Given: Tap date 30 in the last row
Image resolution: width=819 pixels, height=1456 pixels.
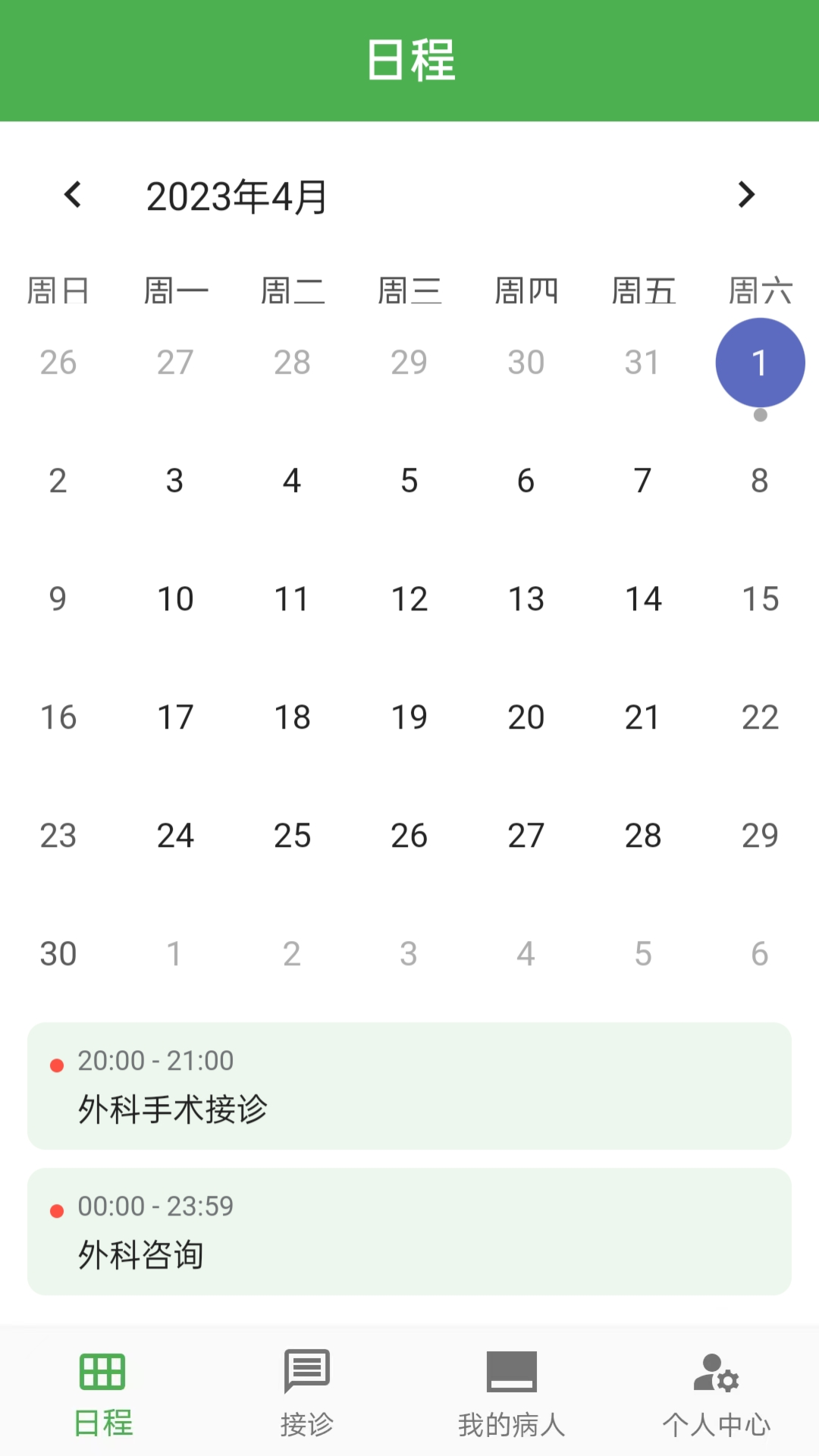Looking at the screenshot, I should click(58, 954).
